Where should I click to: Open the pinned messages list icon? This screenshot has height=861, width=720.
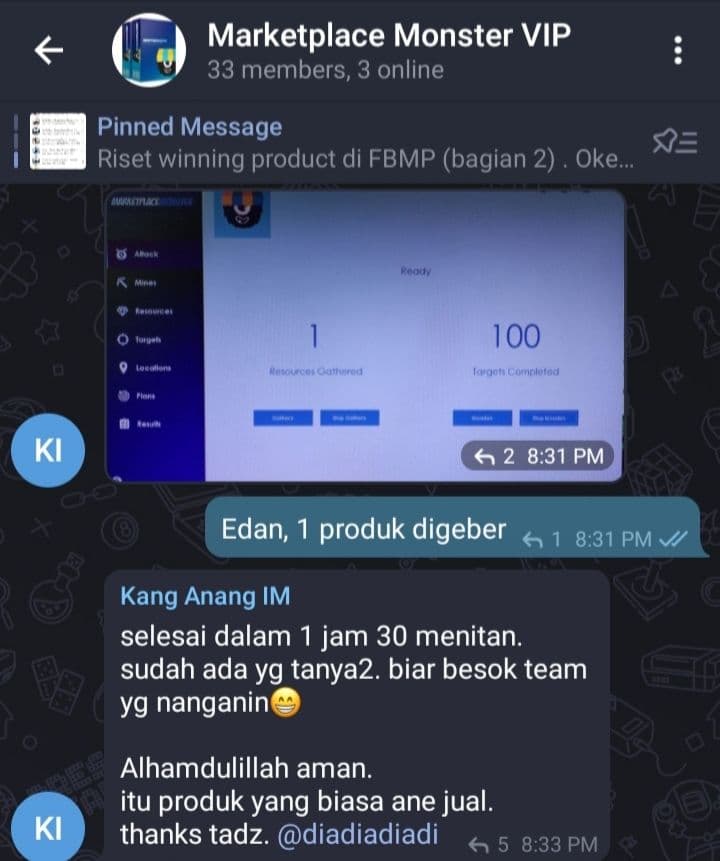pyautogui.click(x=675, y=143)
